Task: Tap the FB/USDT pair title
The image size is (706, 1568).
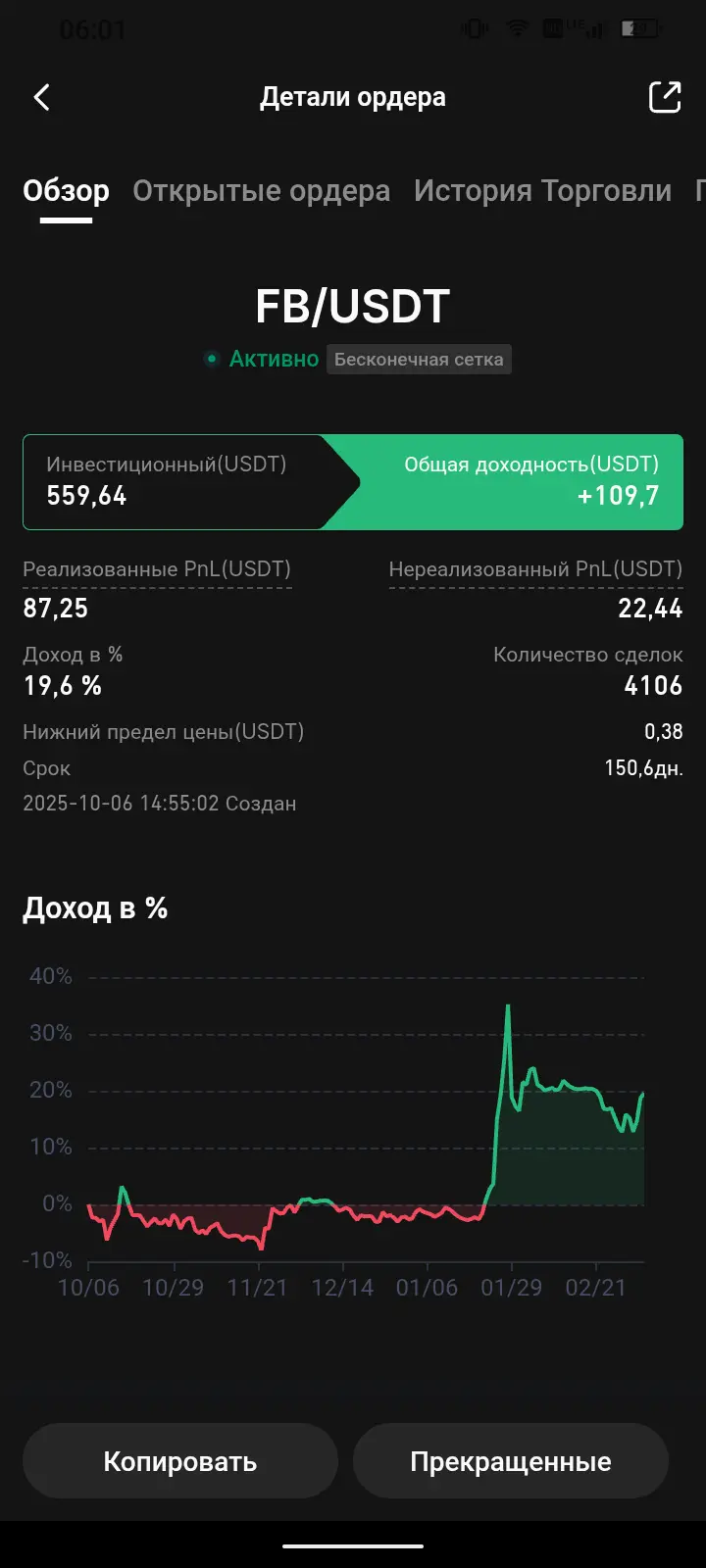Action: [352, 306]
